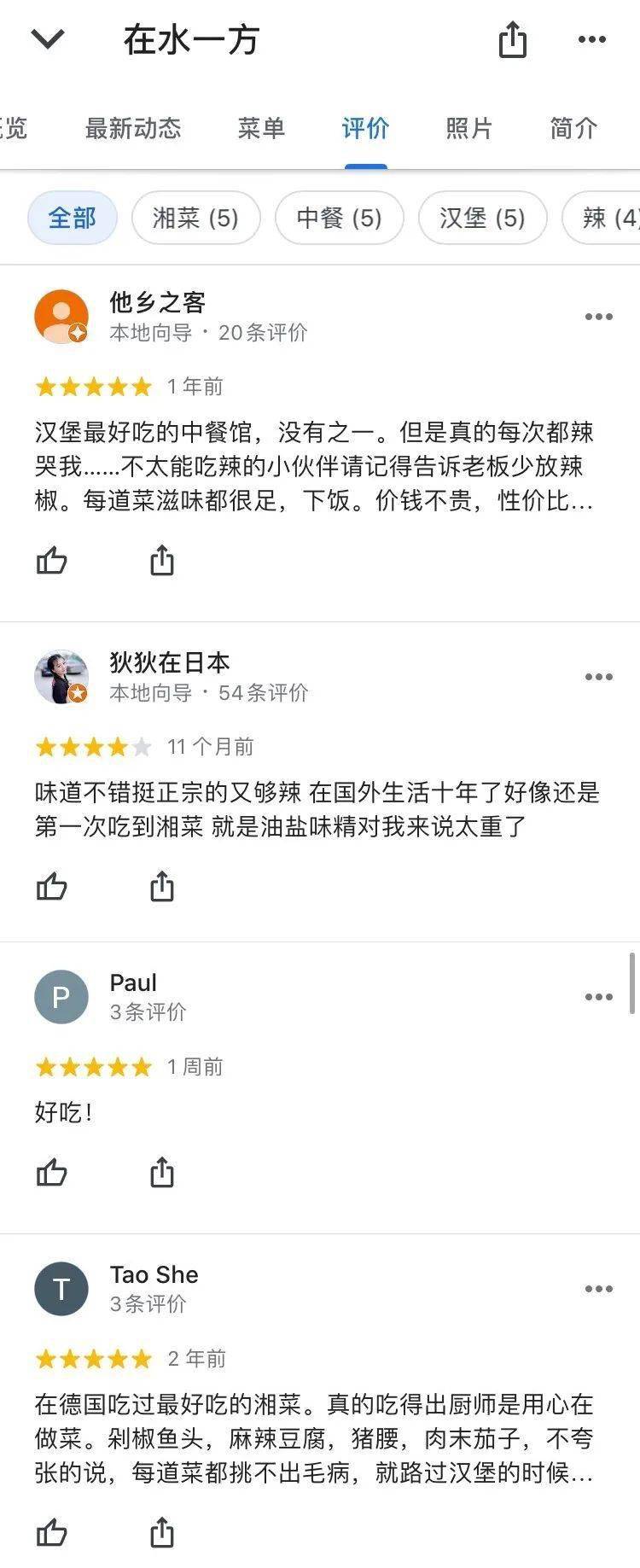Click the thumbs-up icon on Paul's review
Viewport: 640px width, 1568px height.
[52, 1172]
